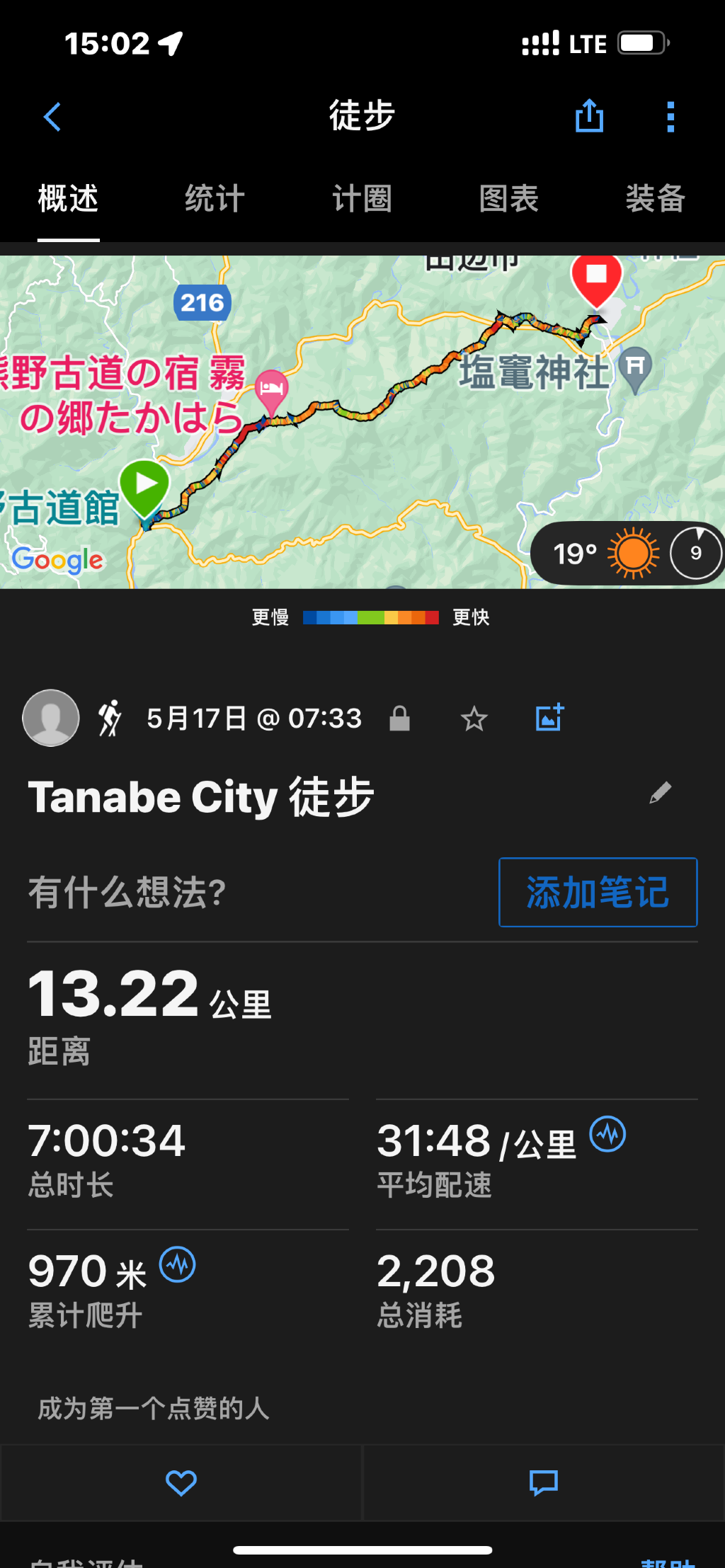Screen dimensions: 725x1568
Task: Go back using the top-left arrow
Action: [x=52, y=117]
